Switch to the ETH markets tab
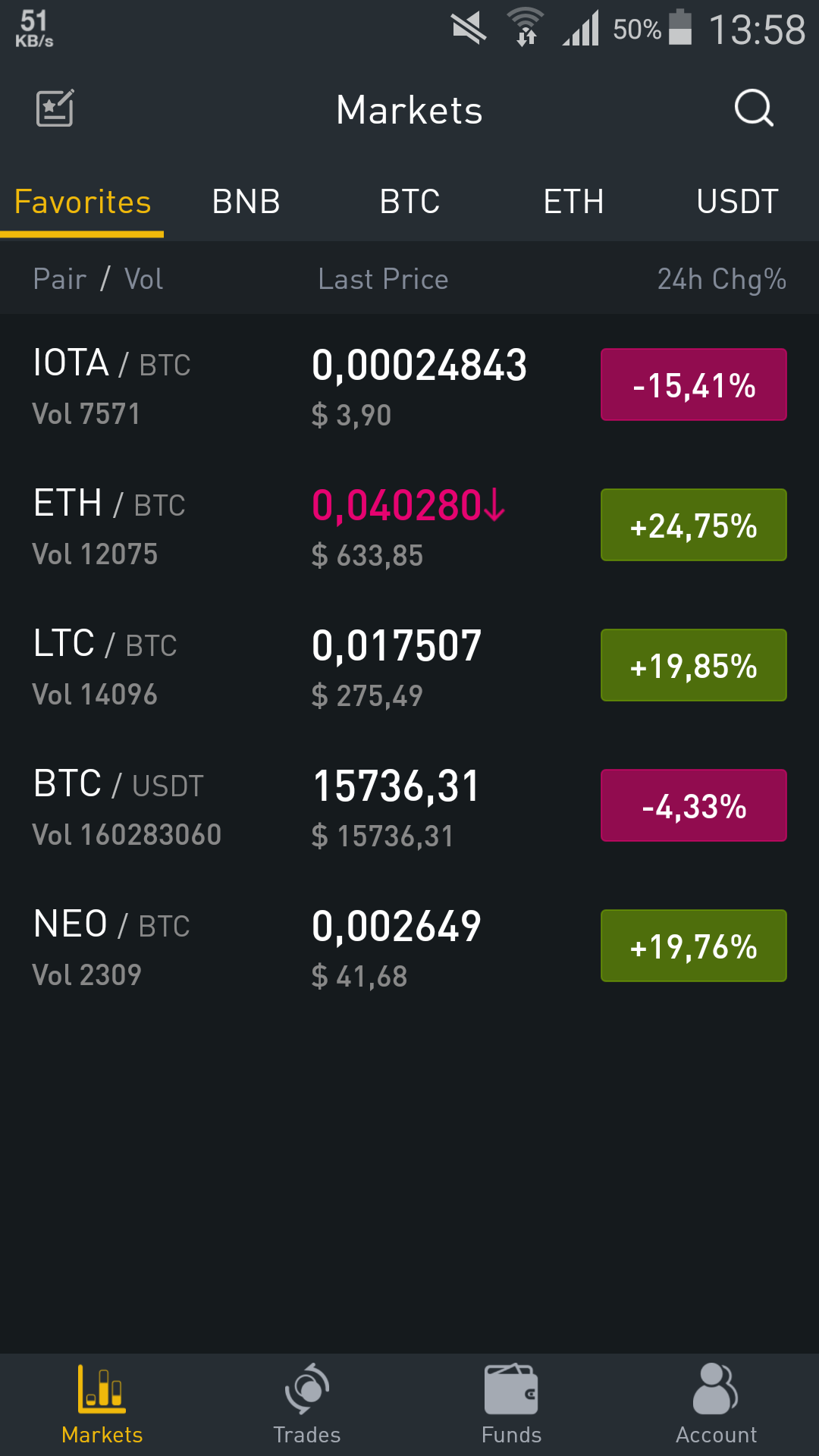 click(573, 202)
